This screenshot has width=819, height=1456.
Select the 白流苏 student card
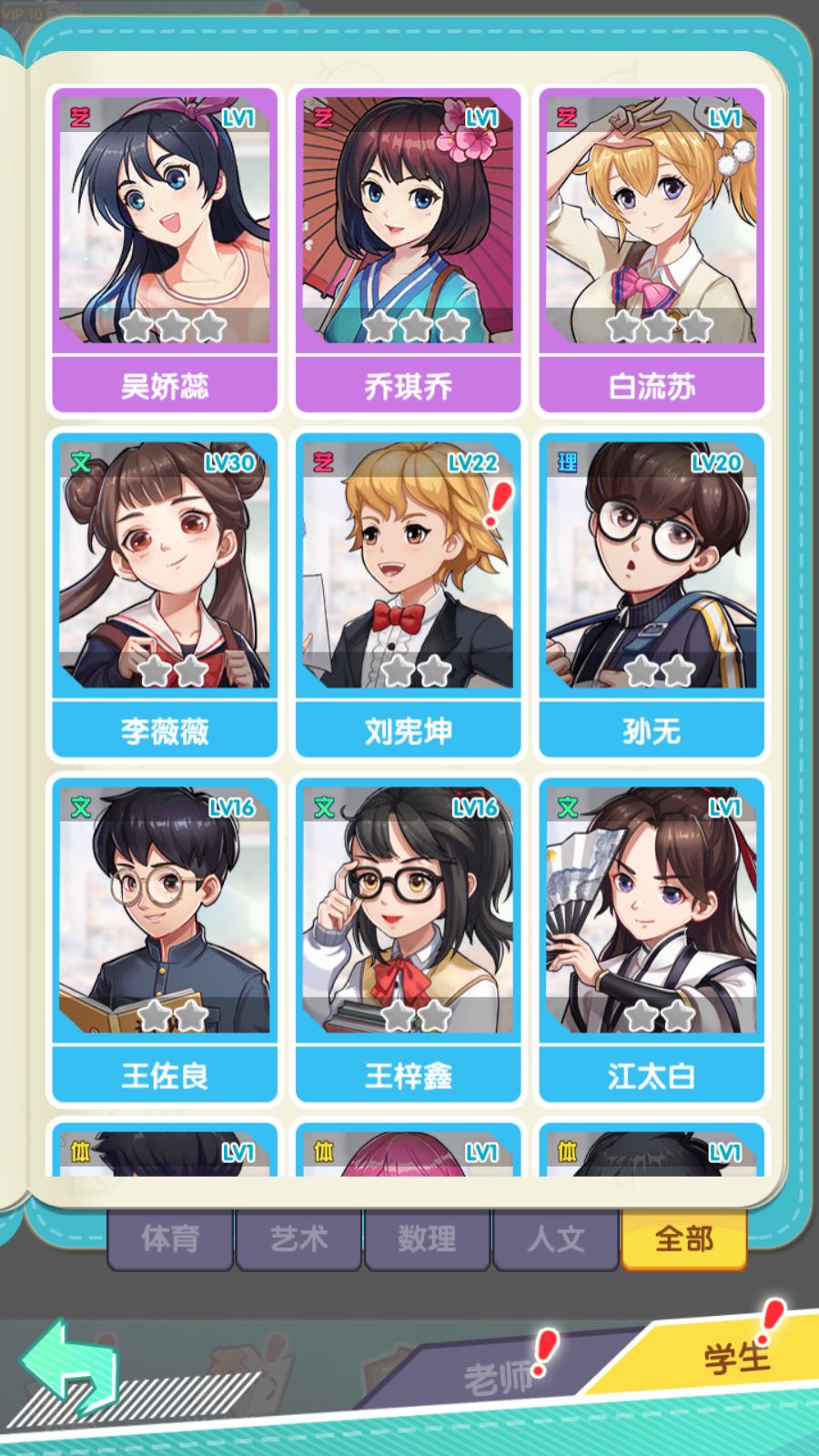point(652,250)
